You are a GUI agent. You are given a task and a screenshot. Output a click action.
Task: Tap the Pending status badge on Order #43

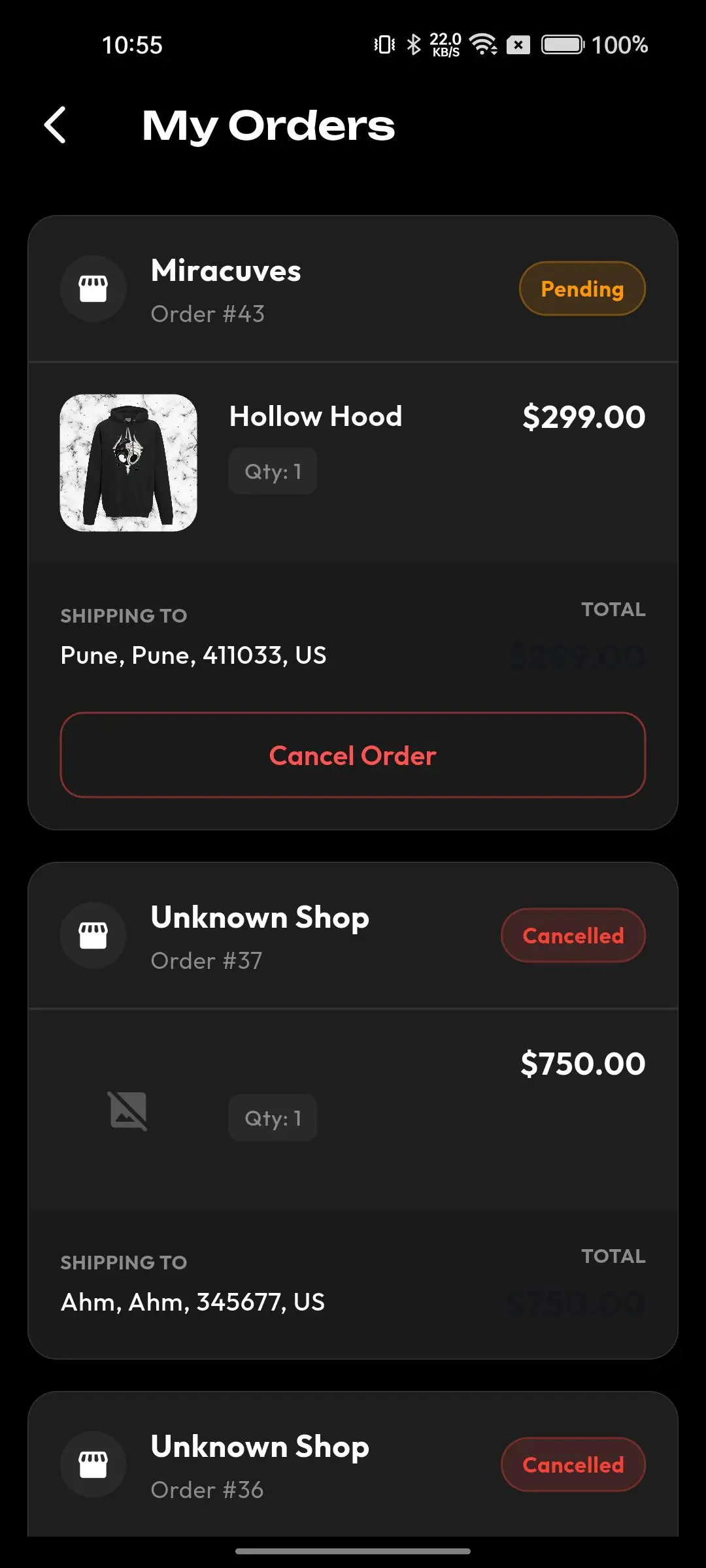point(581,288)
